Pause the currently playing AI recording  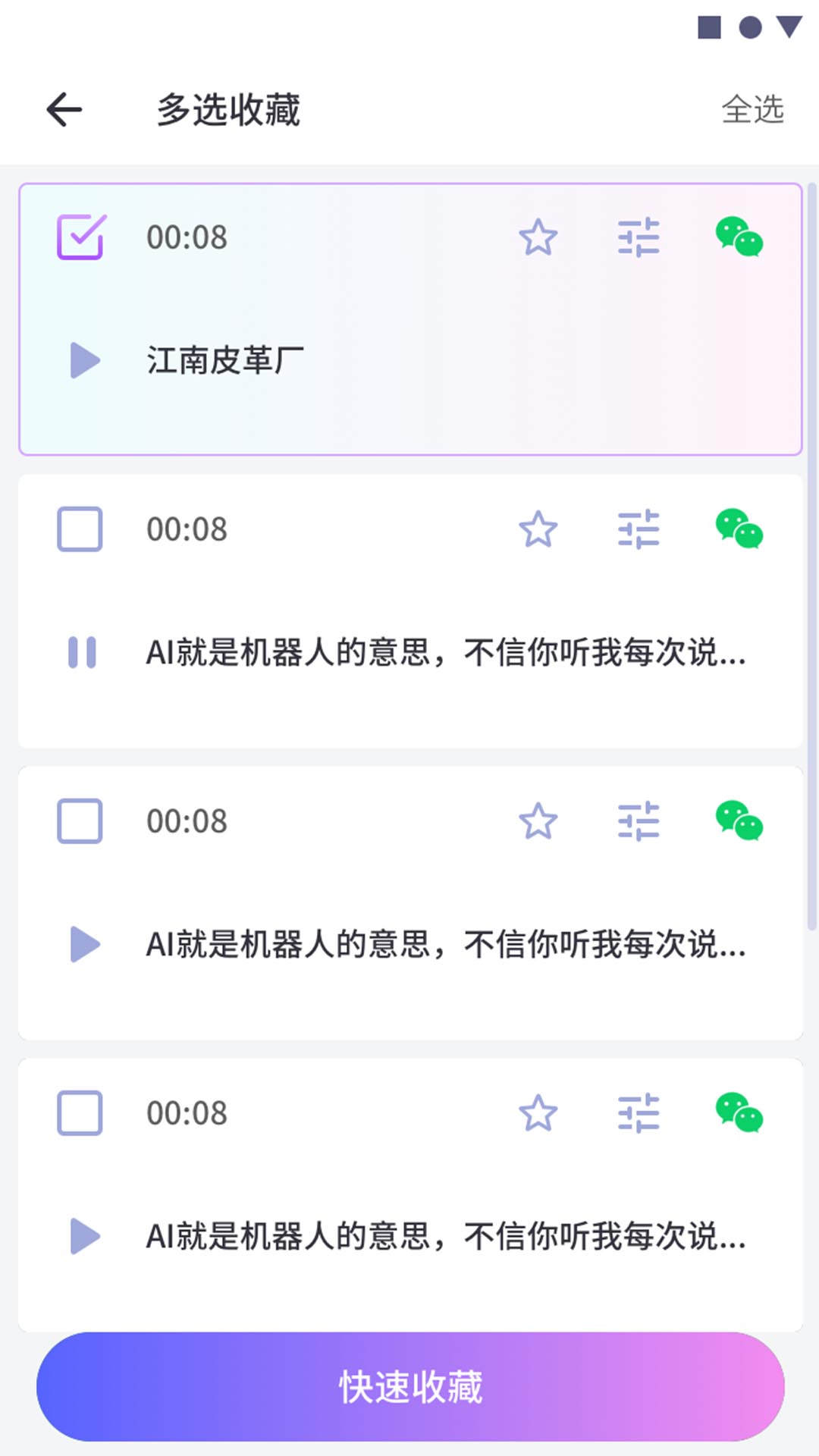click(x=83, y=654)
